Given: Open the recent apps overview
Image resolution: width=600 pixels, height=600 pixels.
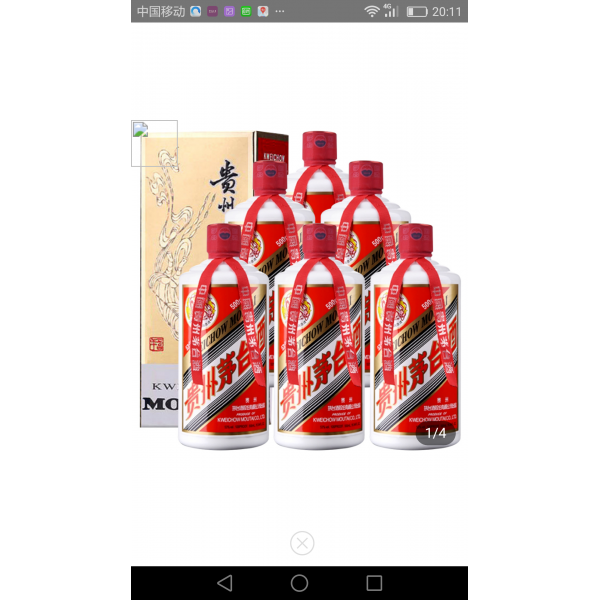Looking at the screenshot, I should 374,583.
